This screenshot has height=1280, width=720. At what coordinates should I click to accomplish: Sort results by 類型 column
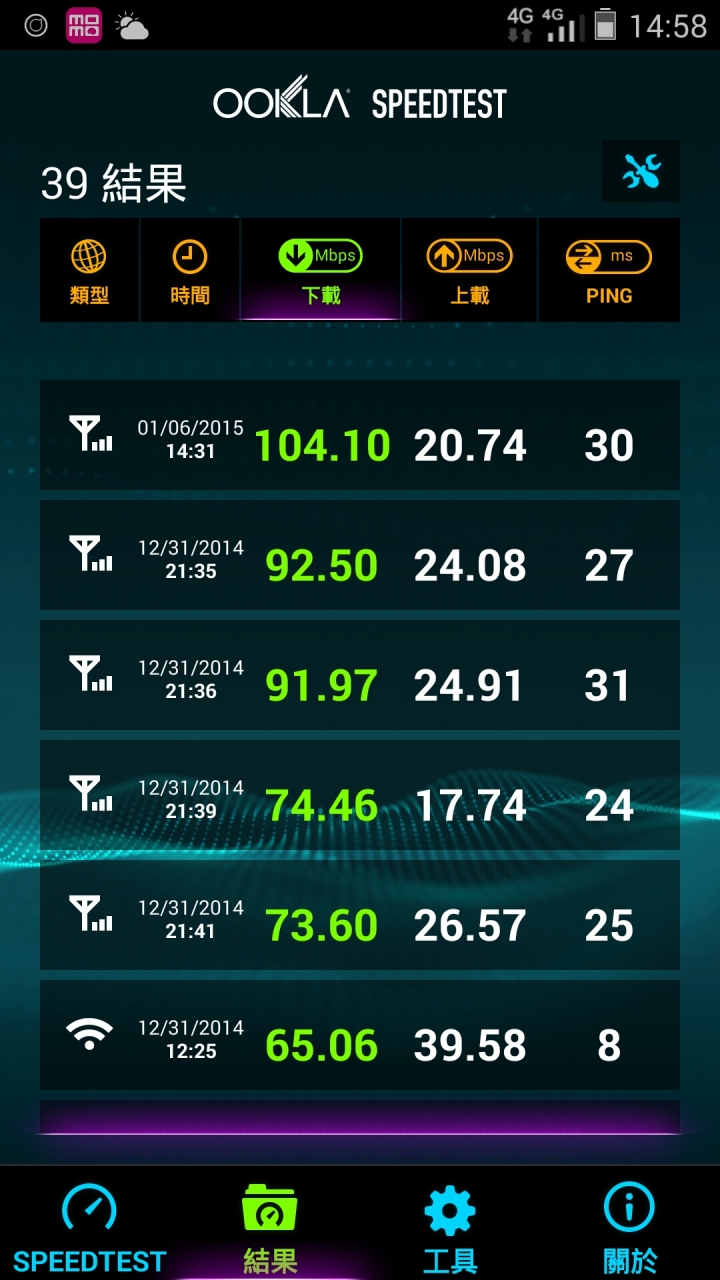pos(89,270)
